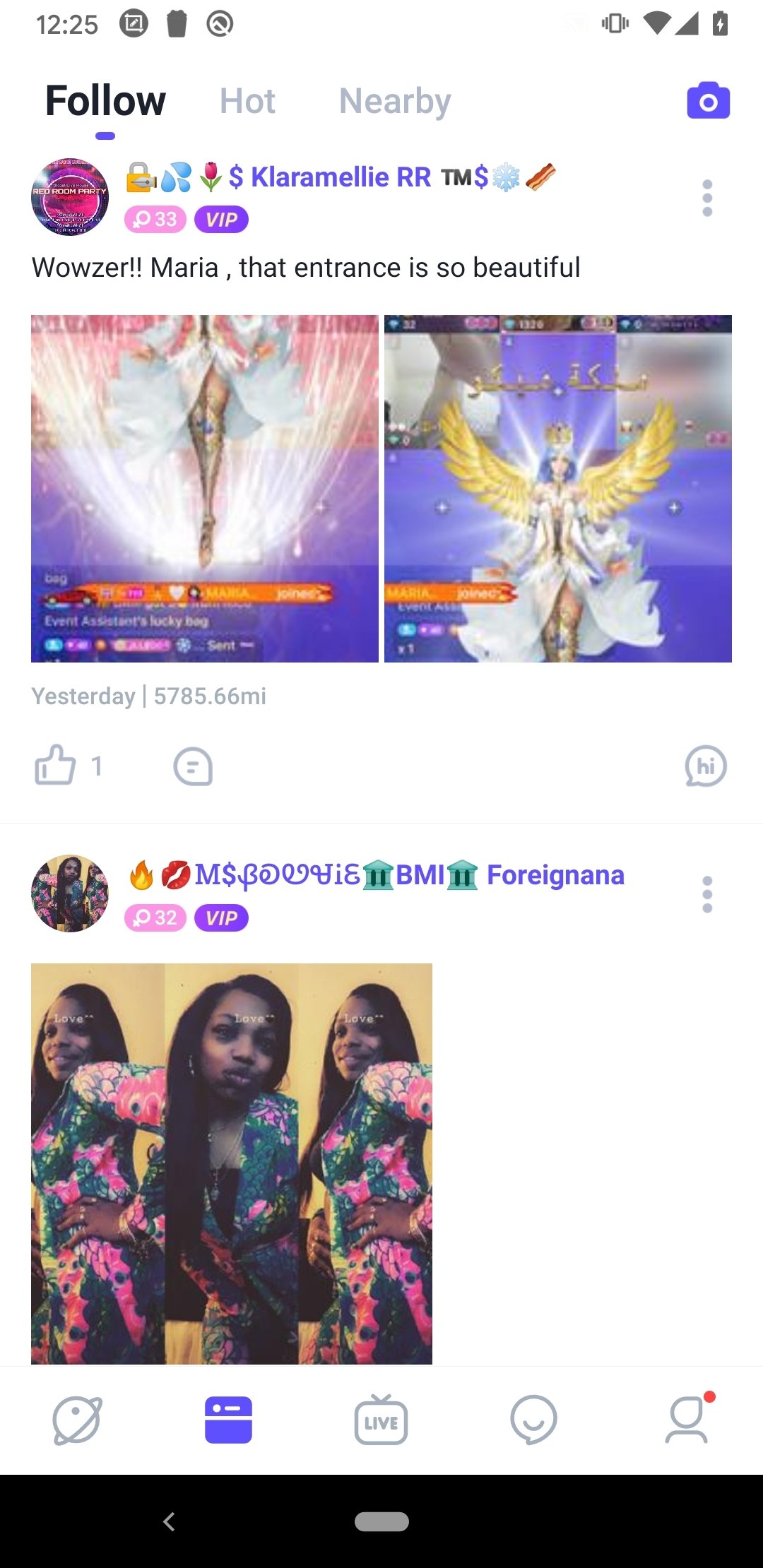Open the messages chat tab
Image resolution: width=763 pixels, height=1568 pixels.
(533, 1420)
